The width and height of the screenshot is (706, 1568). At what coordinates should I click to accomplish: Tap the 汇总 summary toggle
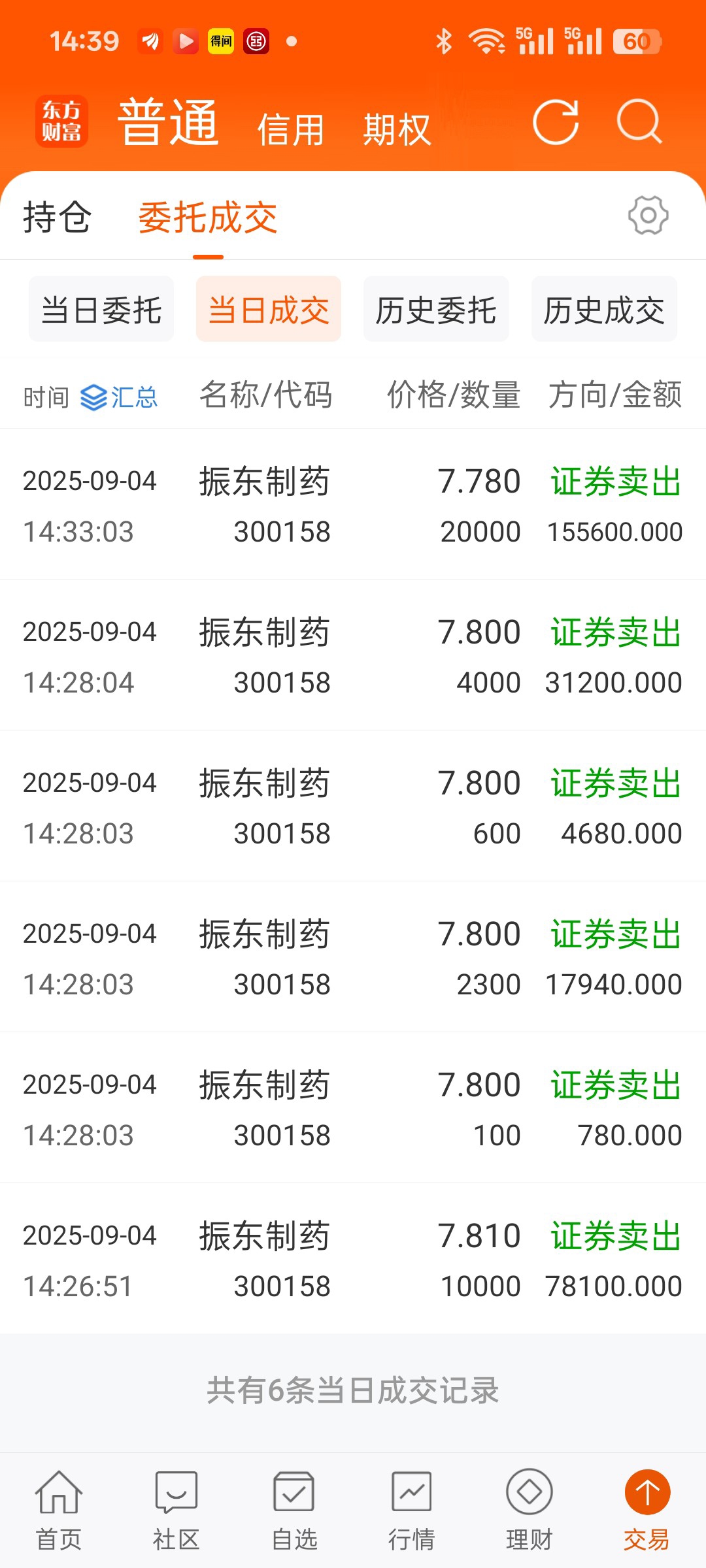[119, 397]
